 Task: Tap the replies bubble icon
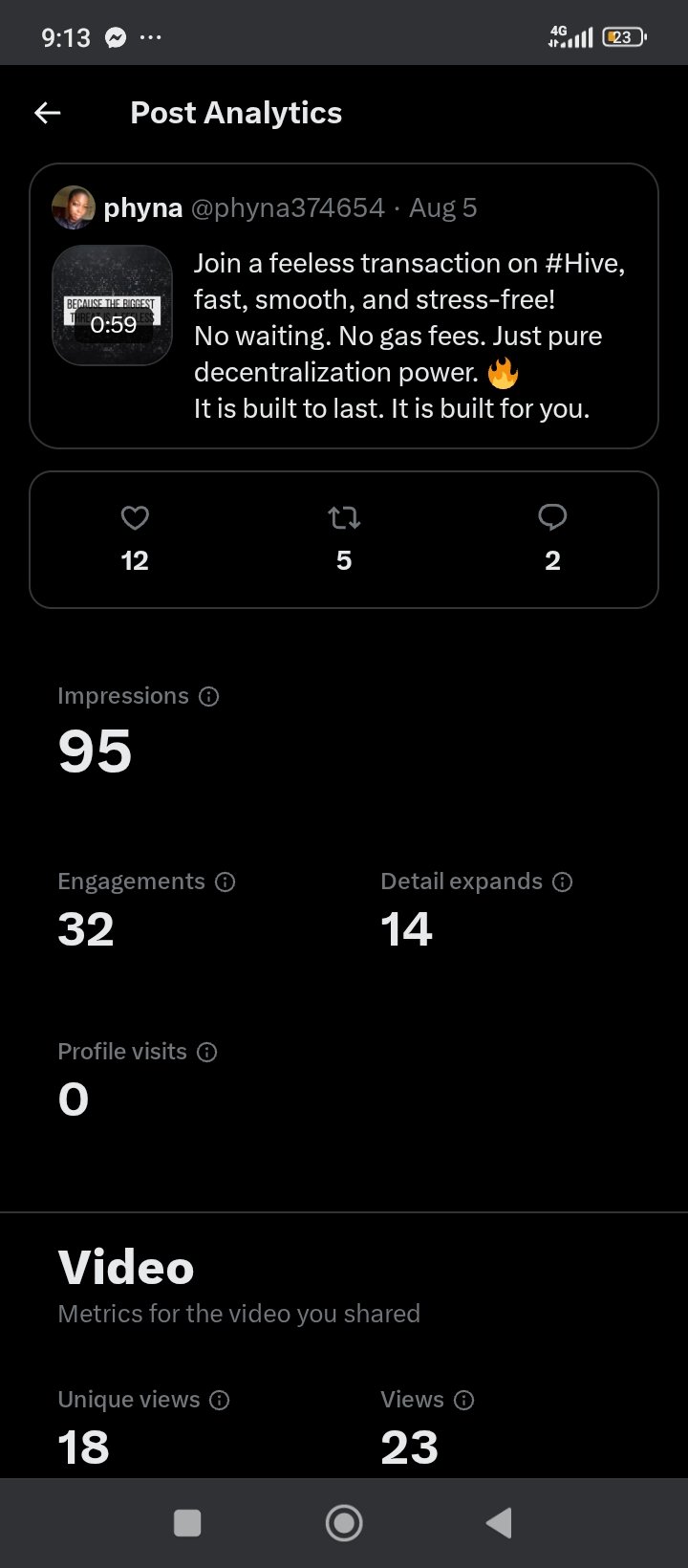click(552, 518)
